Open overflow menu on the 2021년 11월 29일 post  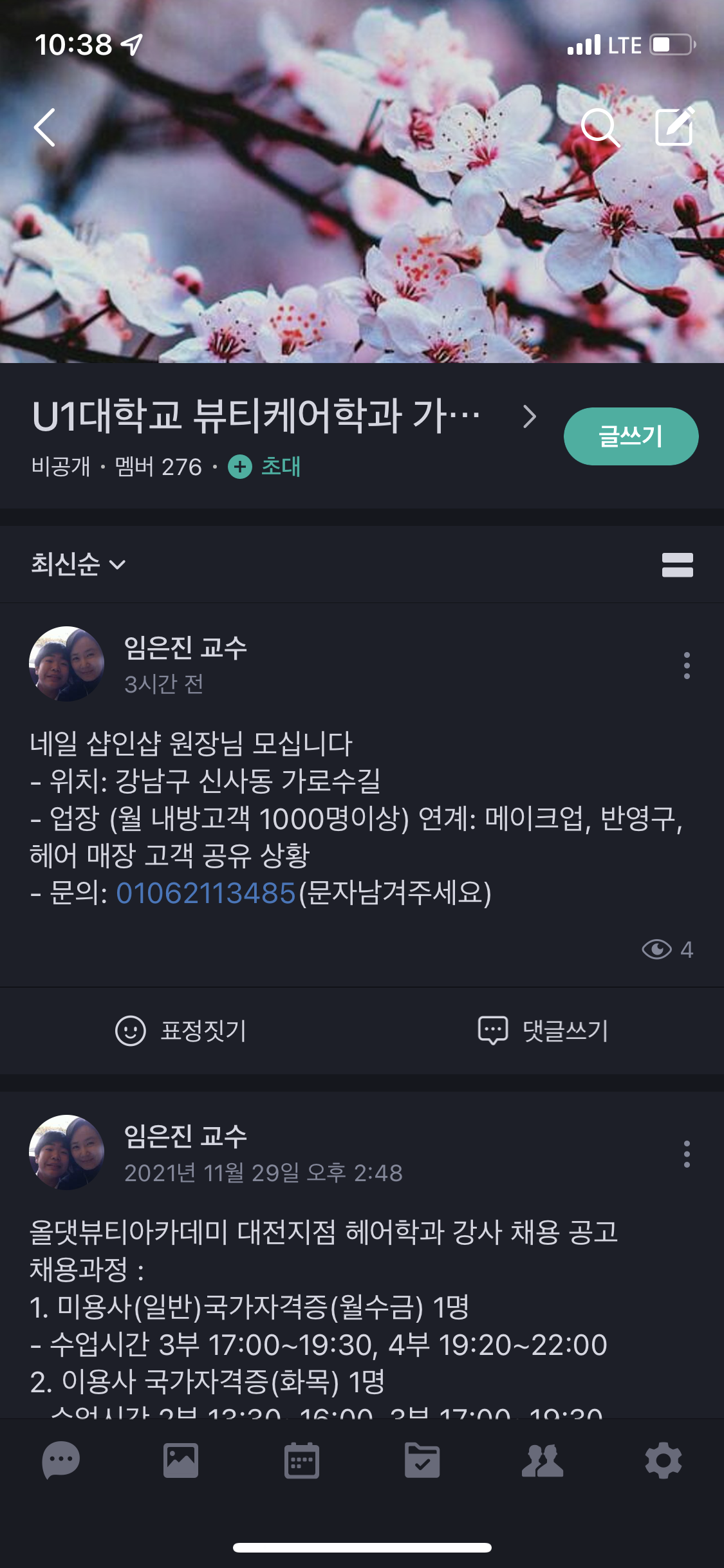pos(687,1154)
